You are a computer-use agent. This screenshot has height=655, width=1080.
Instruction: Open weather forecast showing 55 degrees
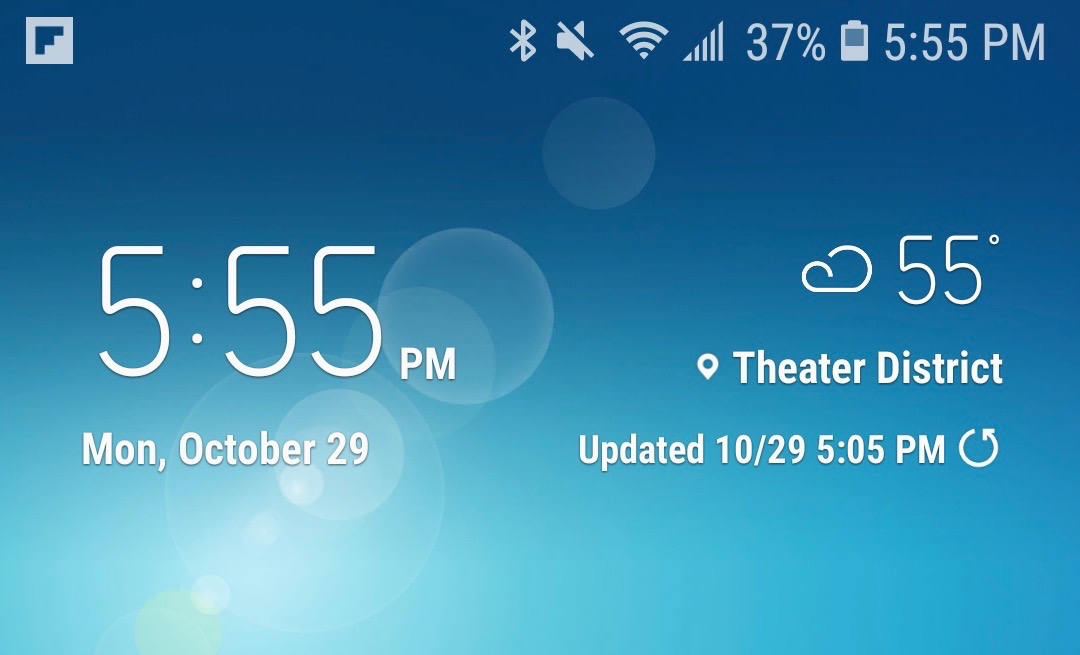pos(900,270)
